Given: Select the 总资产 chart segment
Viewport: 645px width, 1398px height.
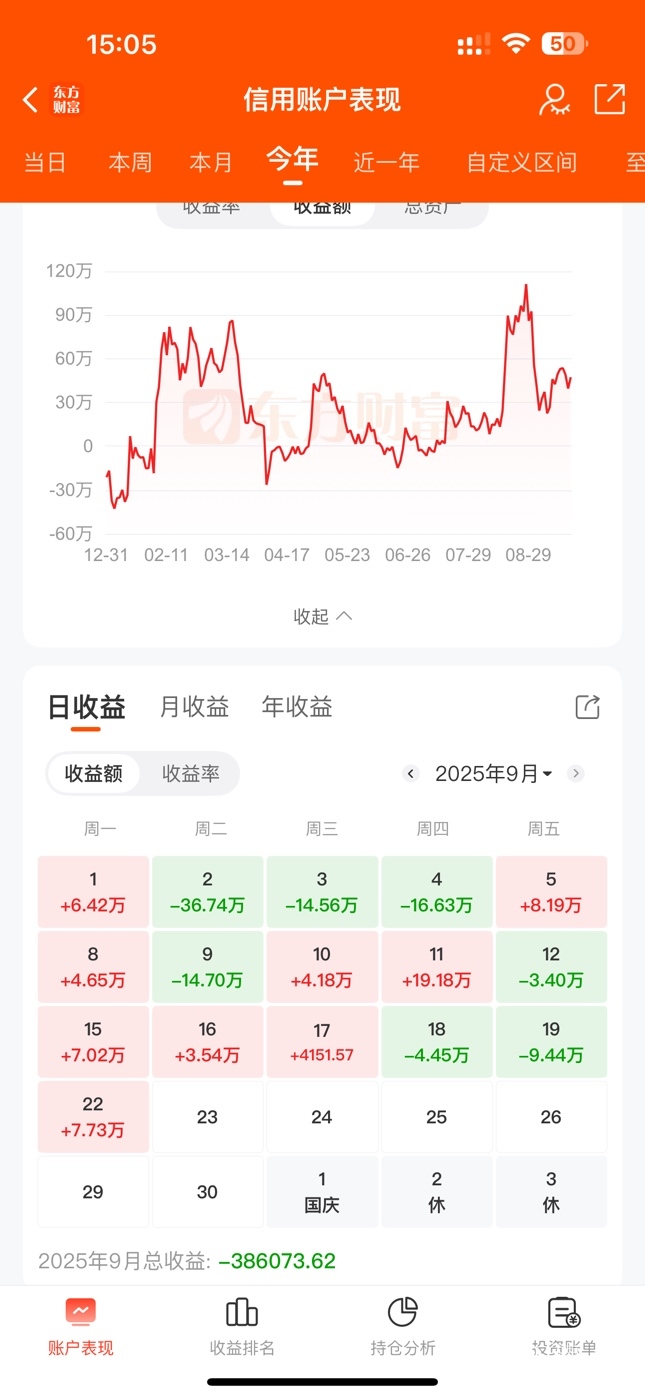Looking at the screenshot, I should (x=432, y=208).
